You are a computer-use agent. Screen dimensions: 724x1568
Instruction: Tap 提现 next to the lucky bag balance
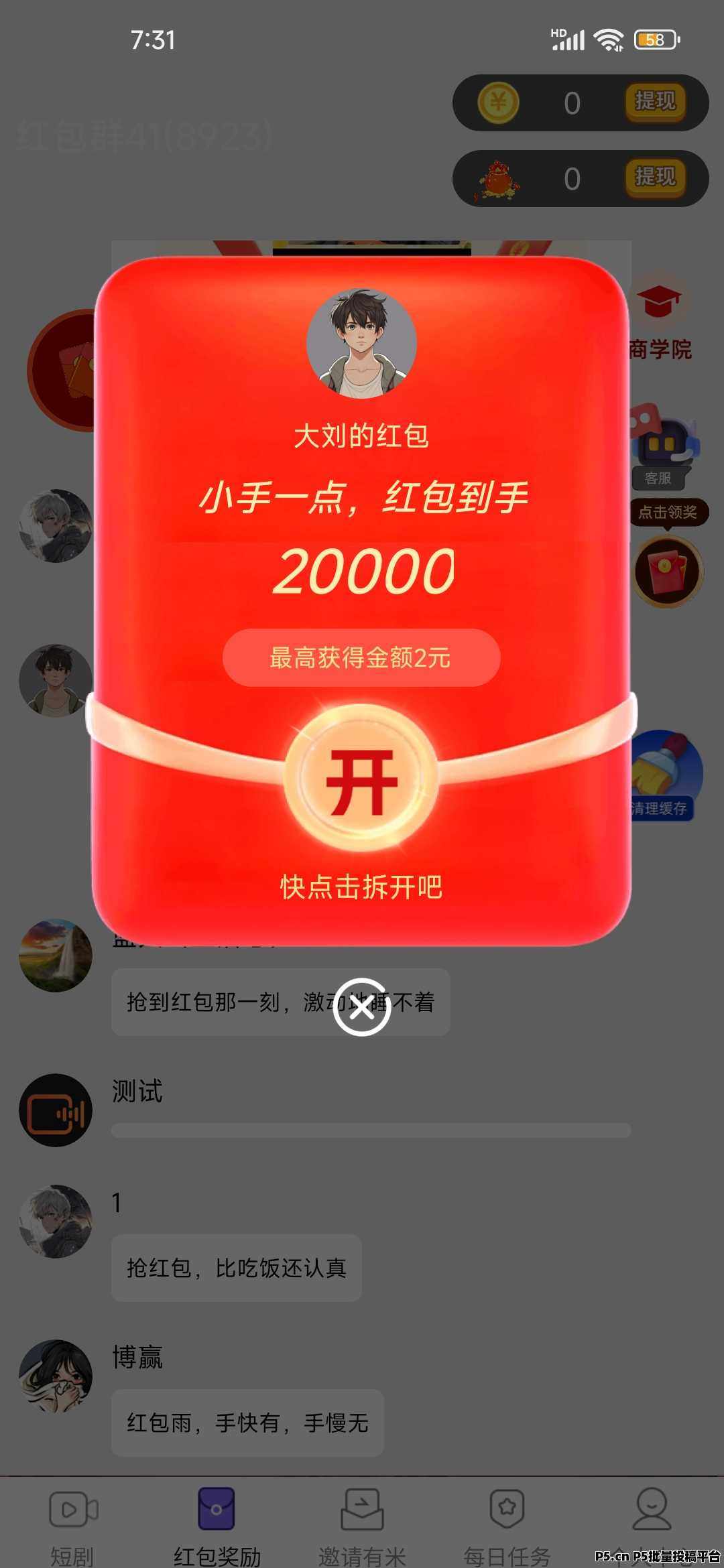pos(655,178)
